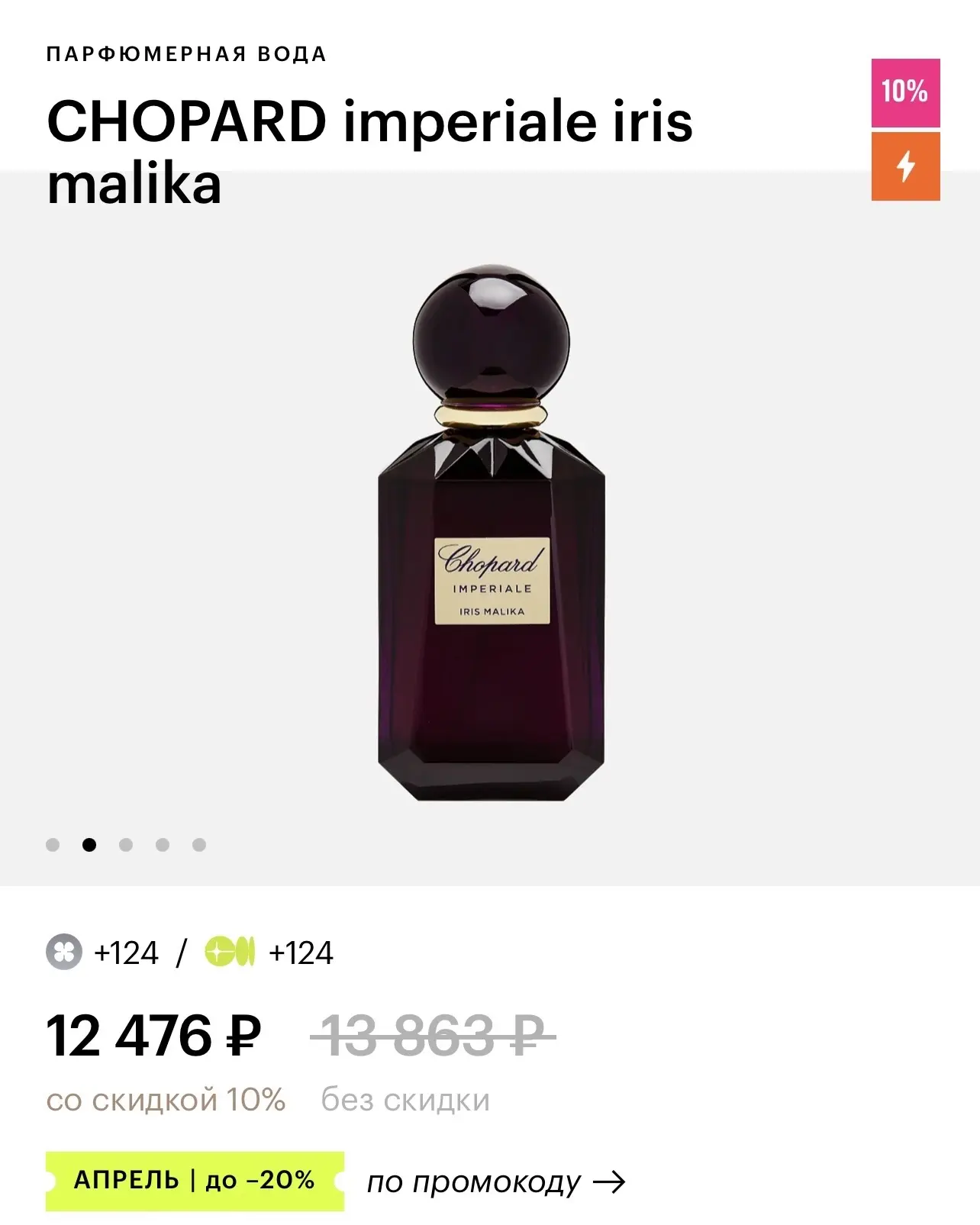The image size is (980, 1225).
Task: Jump to the first image indicator dot
Action: 53,845
